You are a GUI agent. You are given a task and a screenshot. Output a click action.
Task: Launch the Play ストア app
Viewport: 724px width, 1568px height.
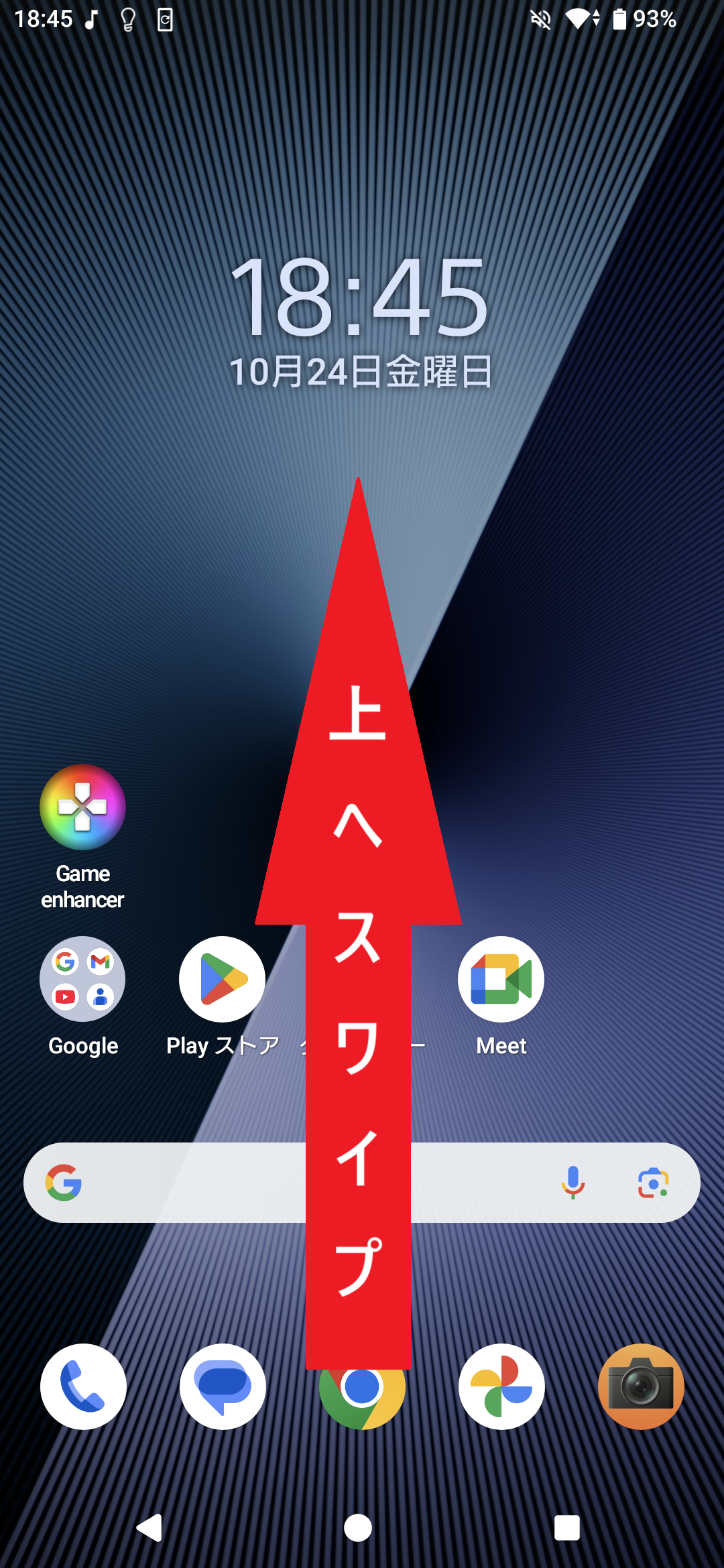(223, 979)
